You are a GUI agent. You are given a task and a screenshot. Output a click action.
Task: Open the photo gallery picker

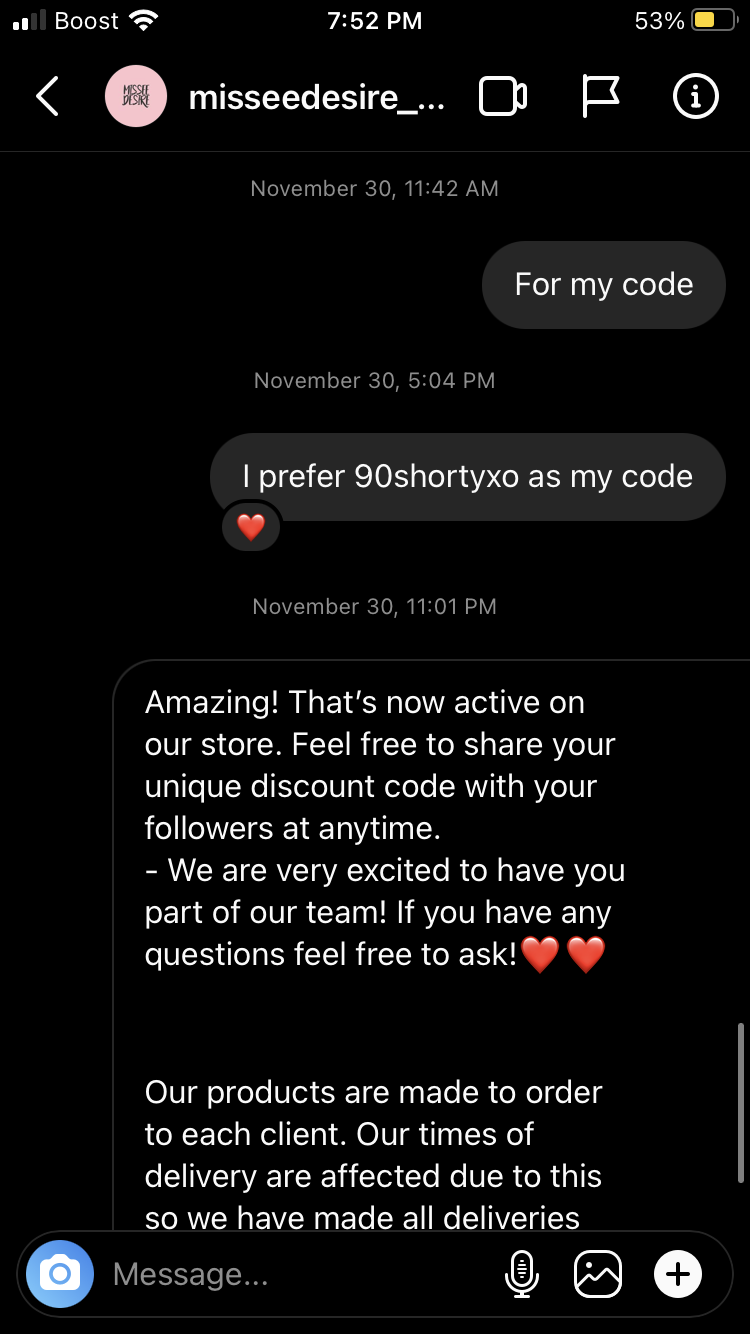click(x=598, y=1274)
